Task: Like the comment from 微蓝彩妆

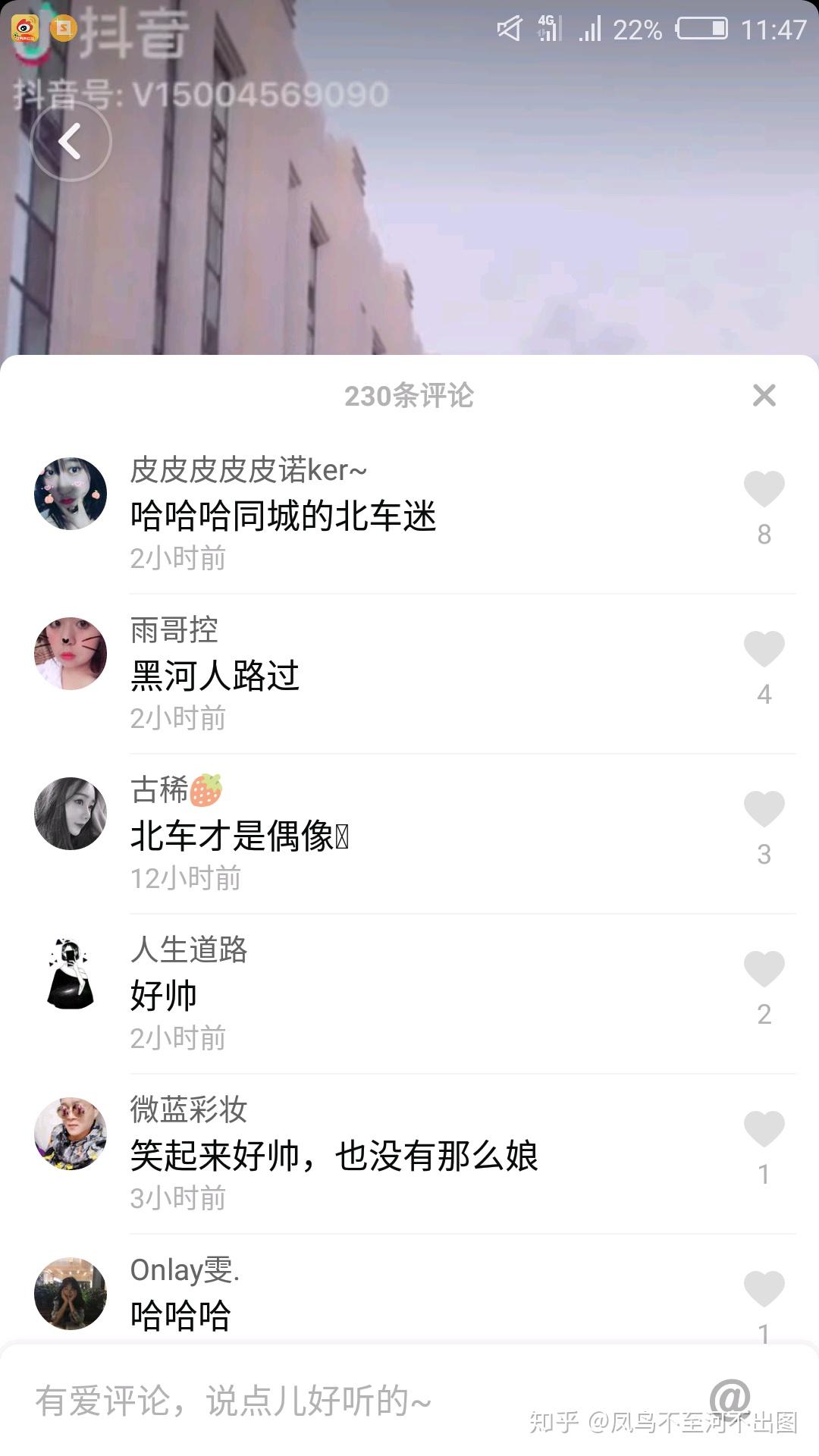Action: click(x=764, y=1129)
